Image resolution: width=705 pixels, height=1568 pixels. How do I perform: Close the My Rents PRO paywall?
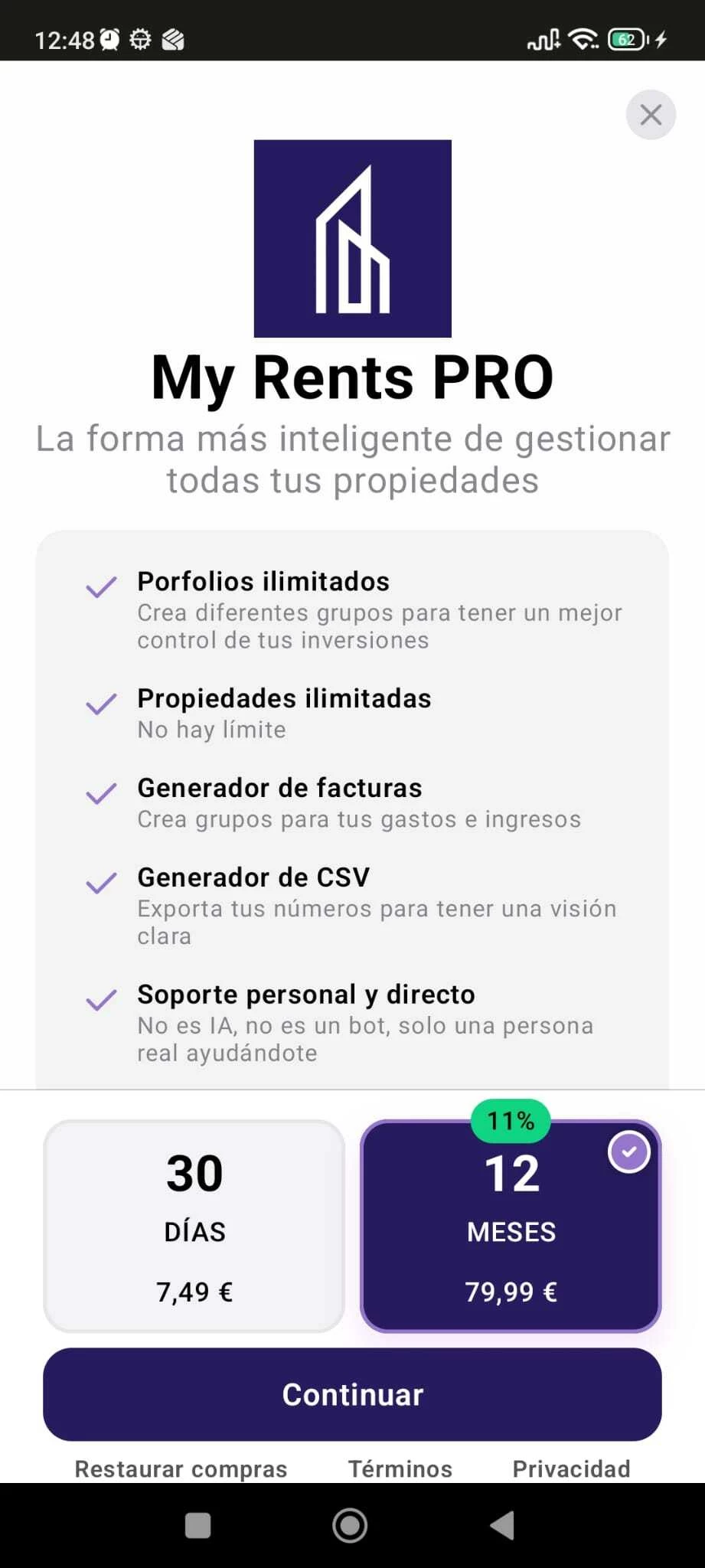pyautogui.click(x=651, y=115)
